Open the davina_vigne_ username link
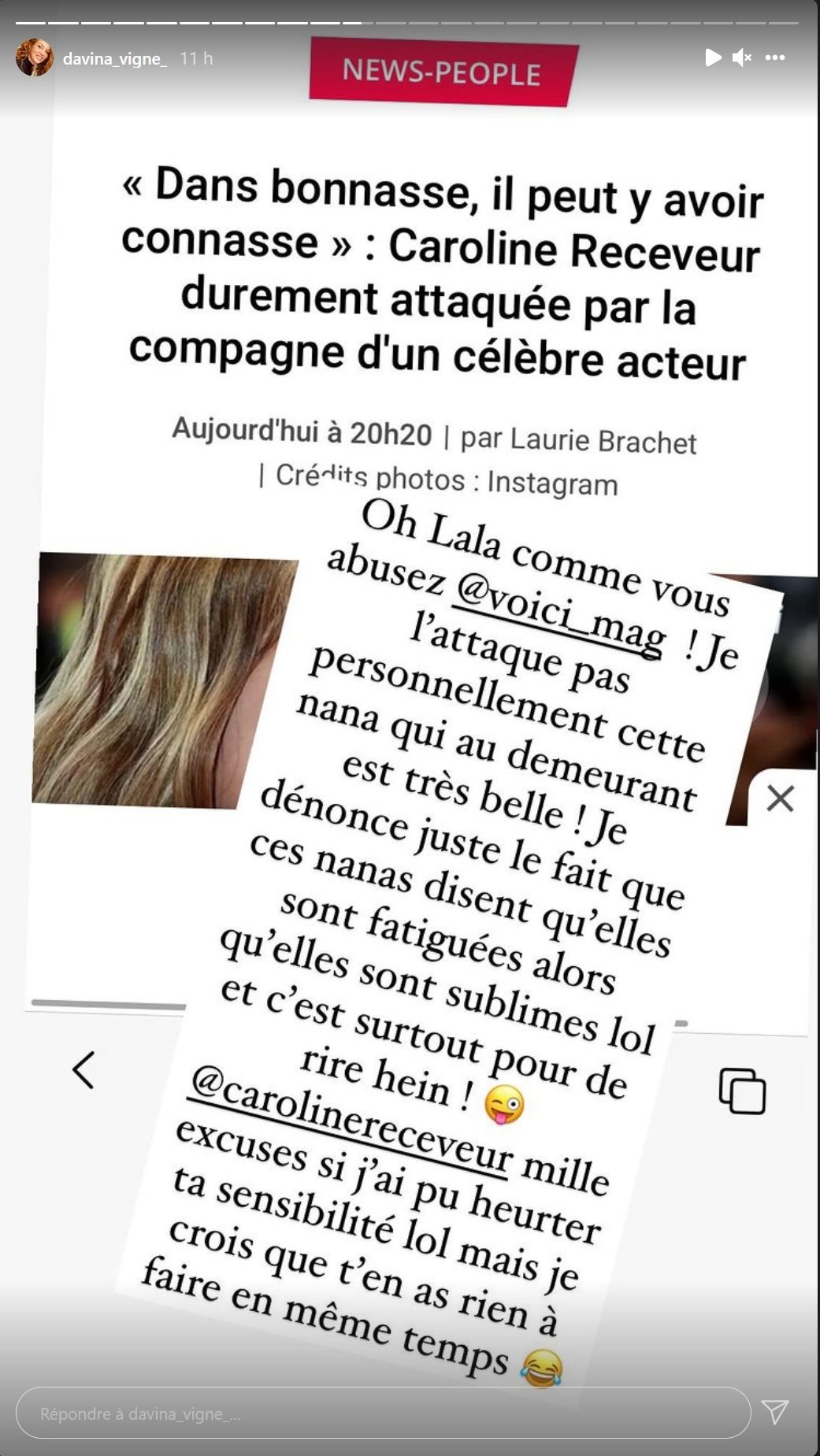This screenshot has height=1456, width=820. [x=114, y=58]
